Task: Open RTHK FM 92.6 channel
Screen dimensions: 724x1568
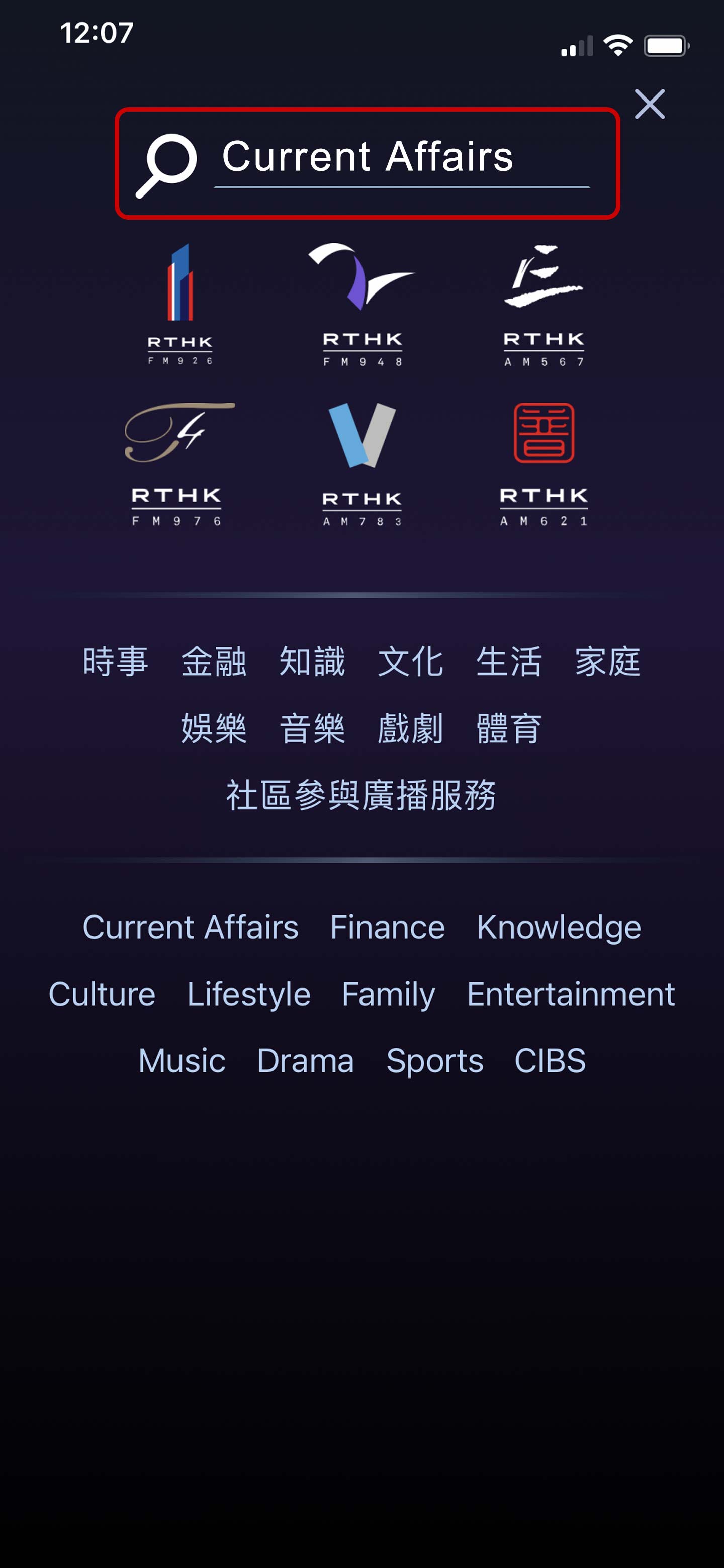Action: (x=180, y=305)
